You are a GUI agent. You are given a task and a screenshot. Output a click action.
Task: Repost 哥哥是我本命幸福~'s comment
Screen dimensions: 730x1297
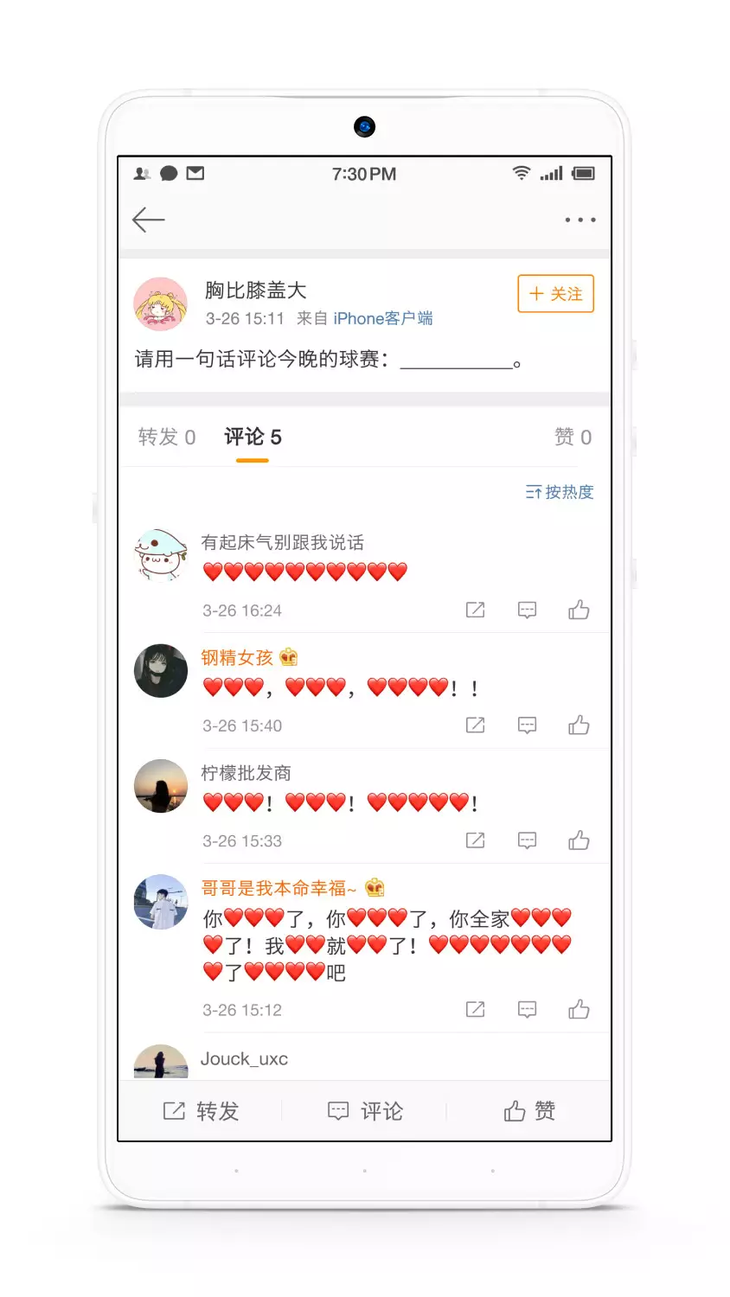point(475,1010)
